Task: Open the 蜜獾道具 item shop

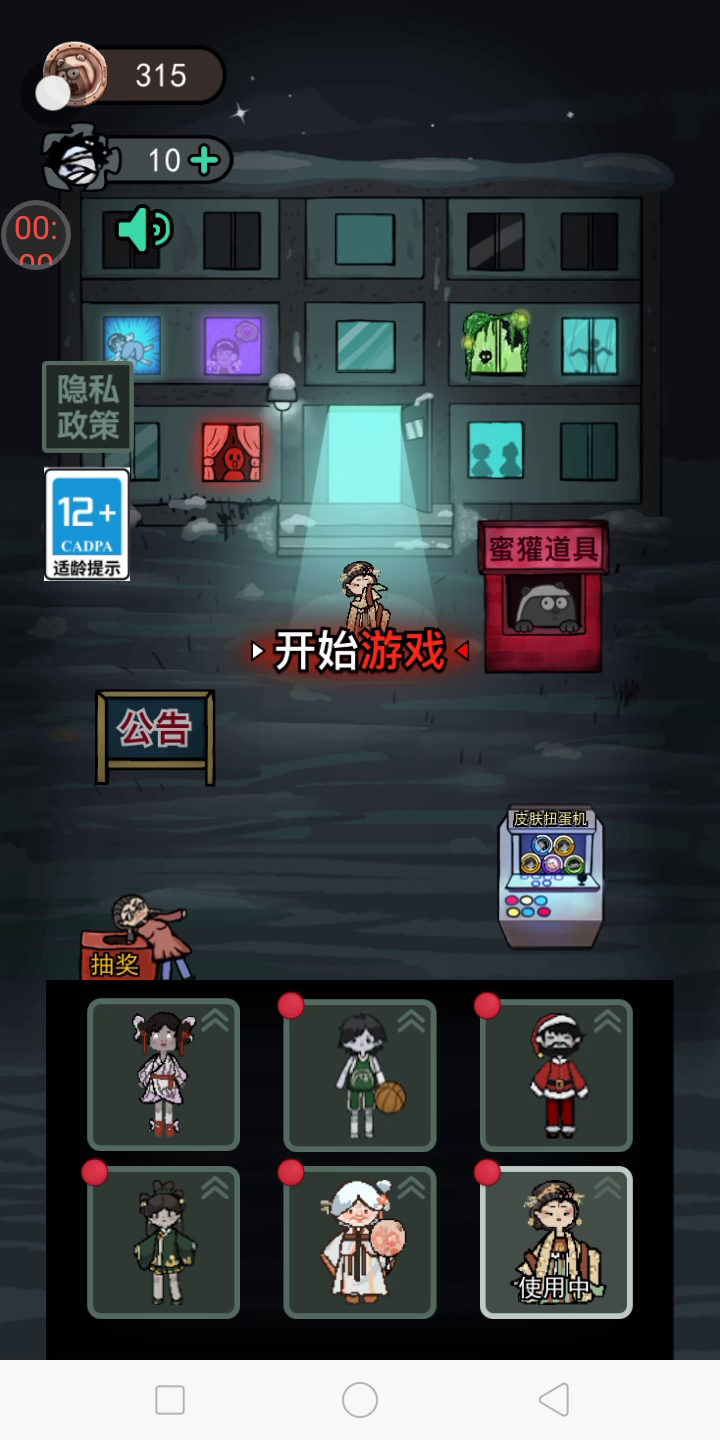Action: pyautogui.click(x=543, y=596)
